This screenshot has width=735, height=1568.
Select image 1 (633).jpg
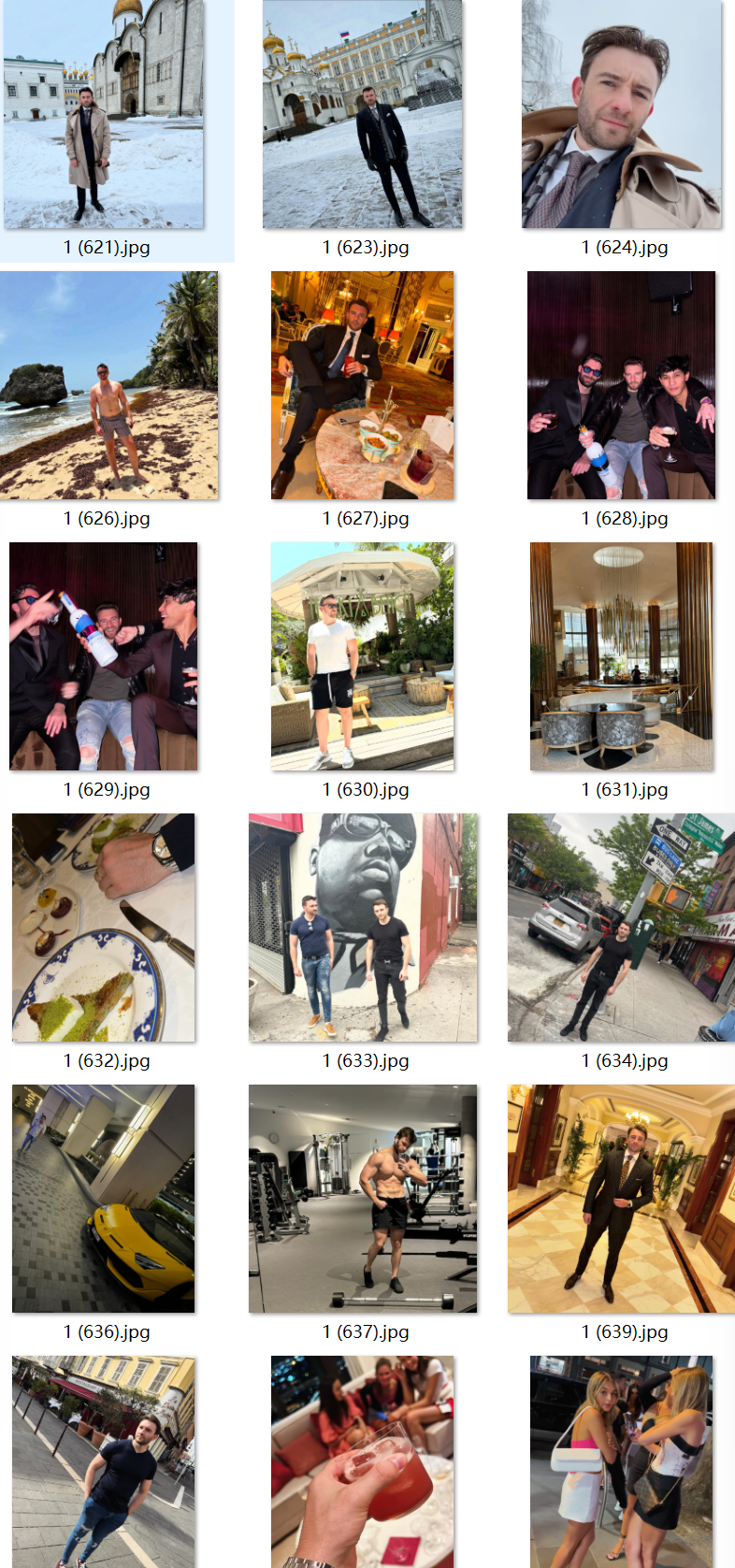[363, 928]
